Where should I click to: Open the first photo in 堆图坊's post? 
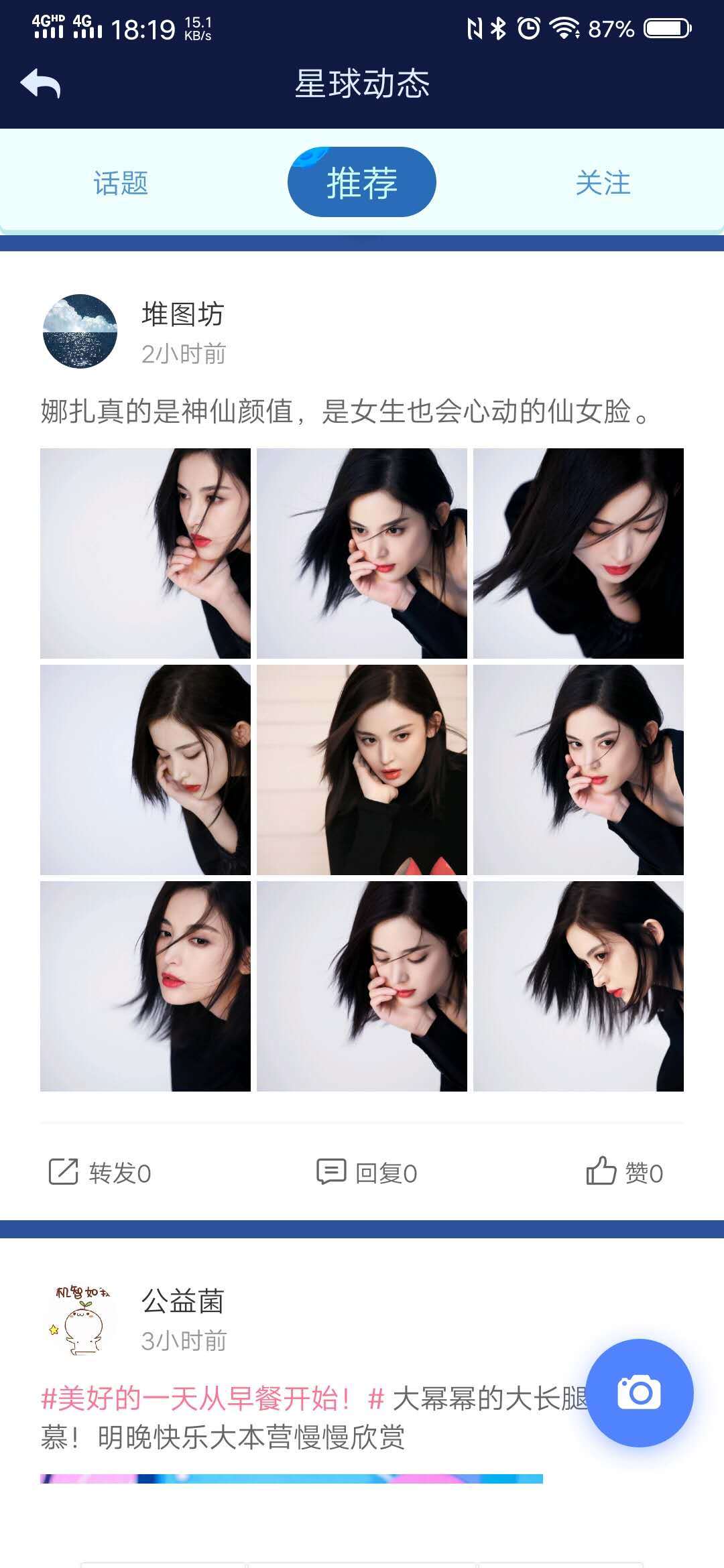pyautogui.click(x=145, y=553)
